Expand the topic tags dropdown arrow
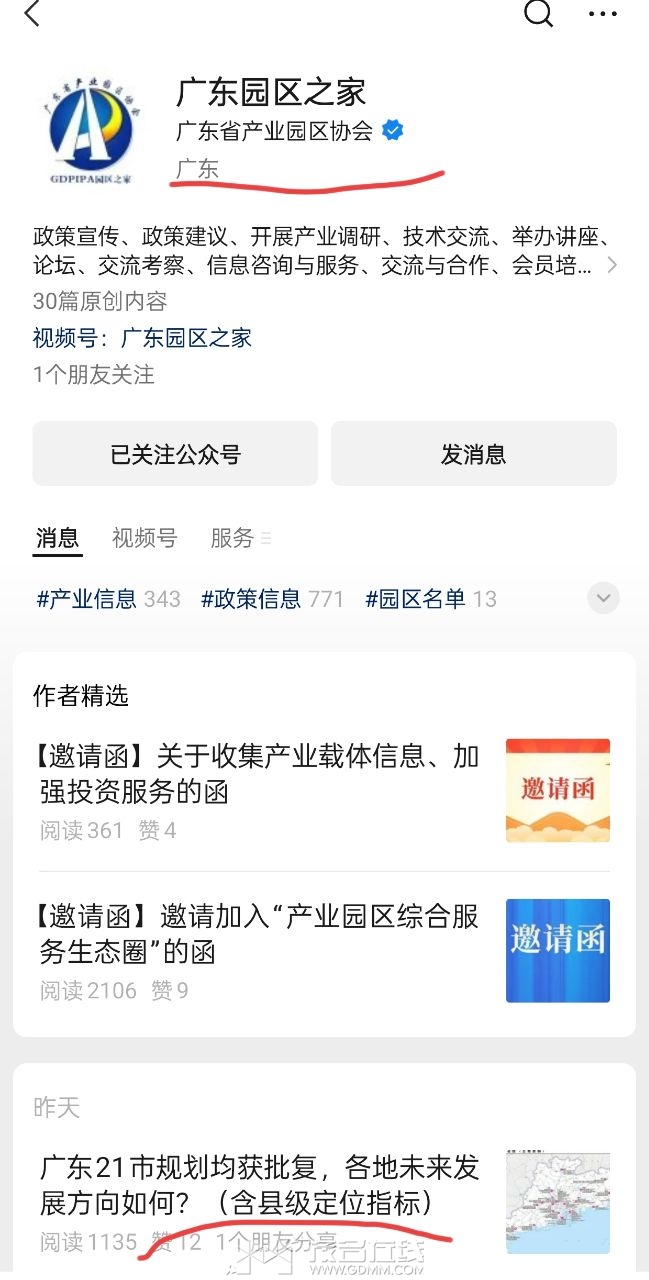 pos(603,599)
